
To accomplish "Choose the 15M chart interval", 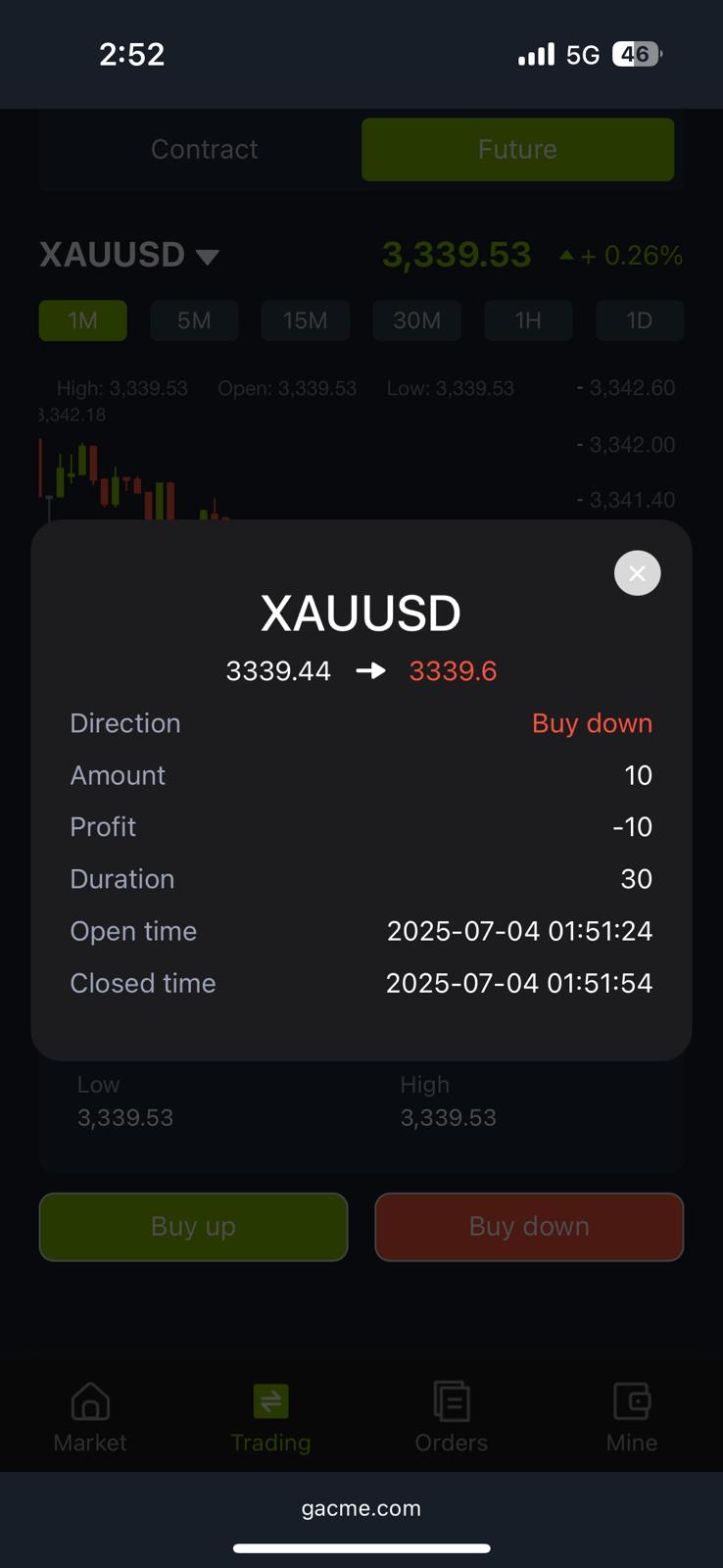I will click(306, 320).
